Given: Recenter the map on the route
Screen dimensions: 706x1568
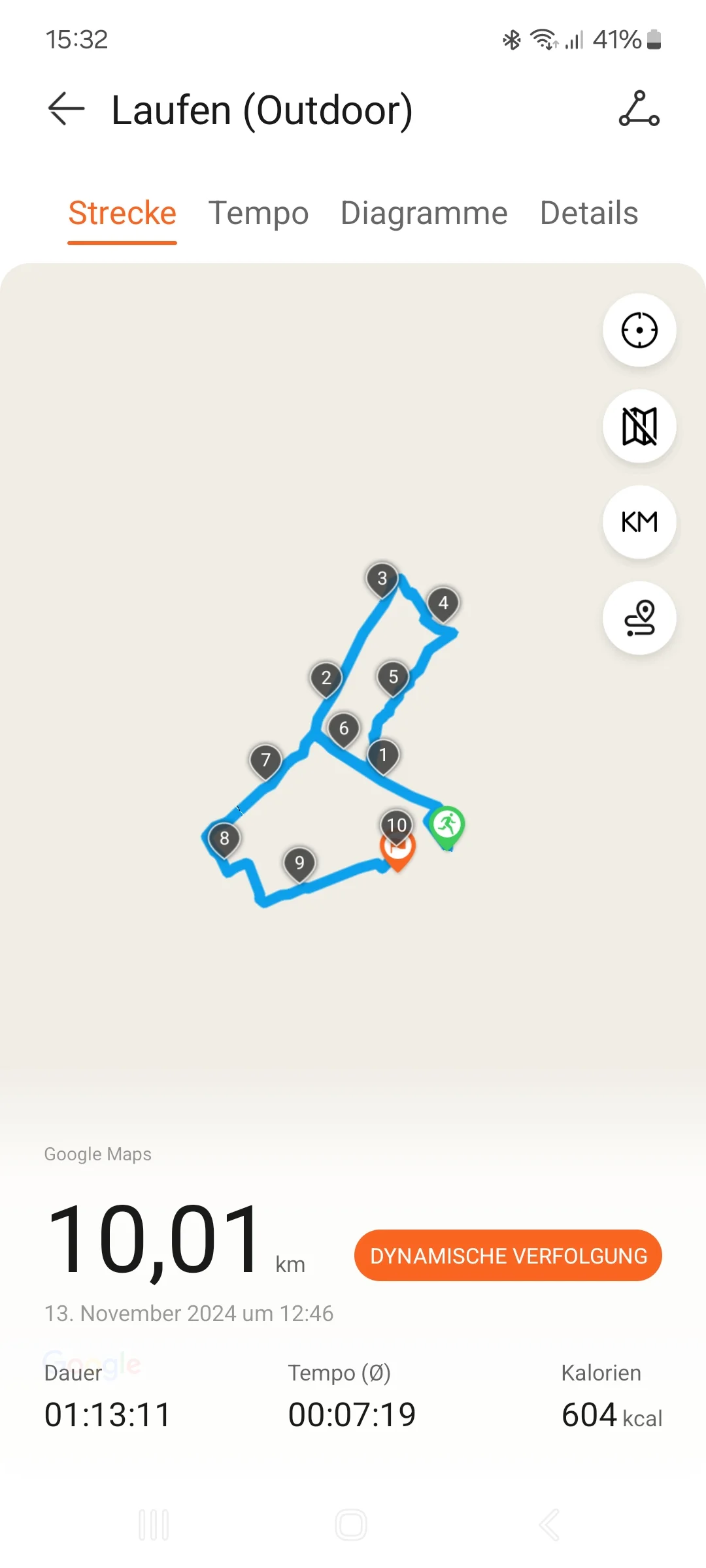Looking at the screenshot, I should pos(639,330).
